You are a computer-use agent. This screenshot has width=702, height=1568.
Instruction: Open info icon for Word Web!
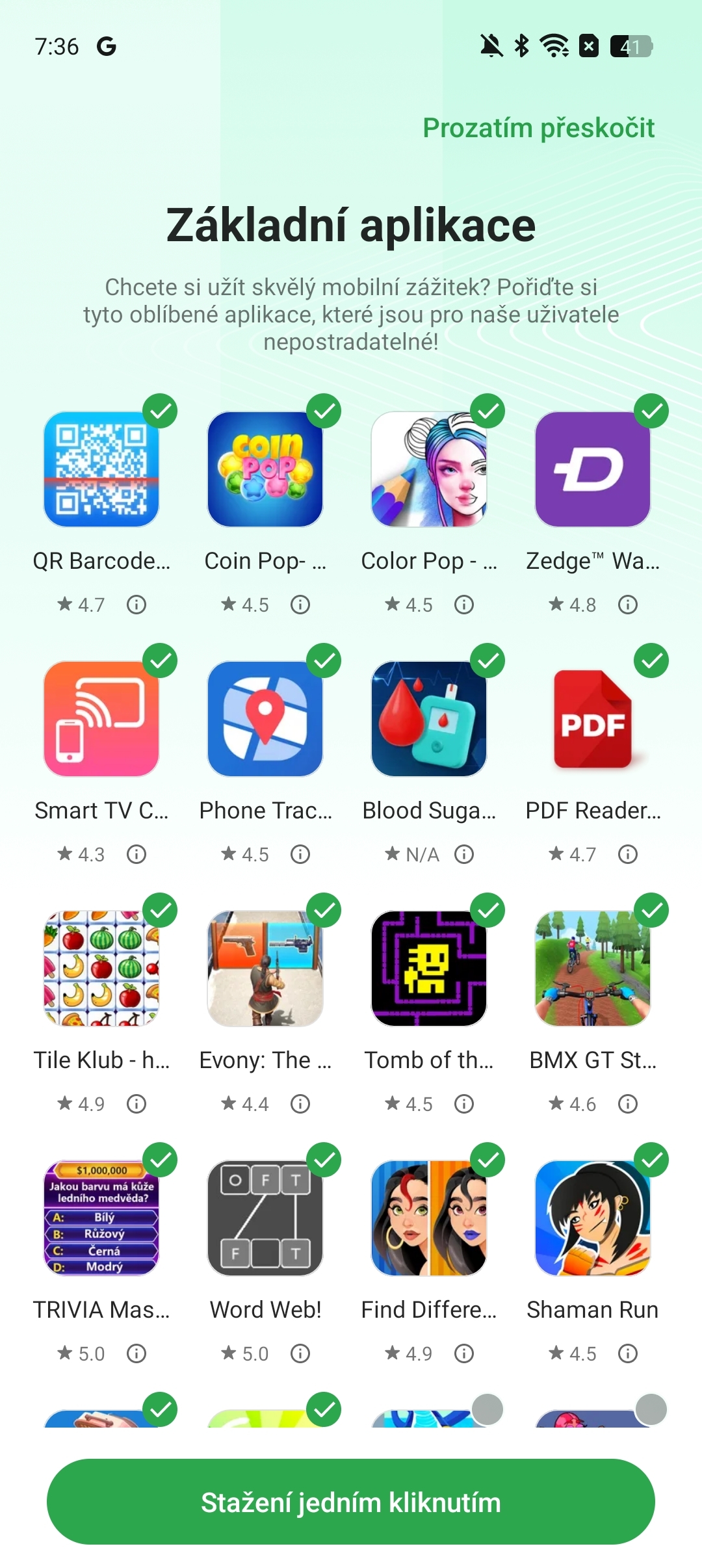(x=300, y=1353)
